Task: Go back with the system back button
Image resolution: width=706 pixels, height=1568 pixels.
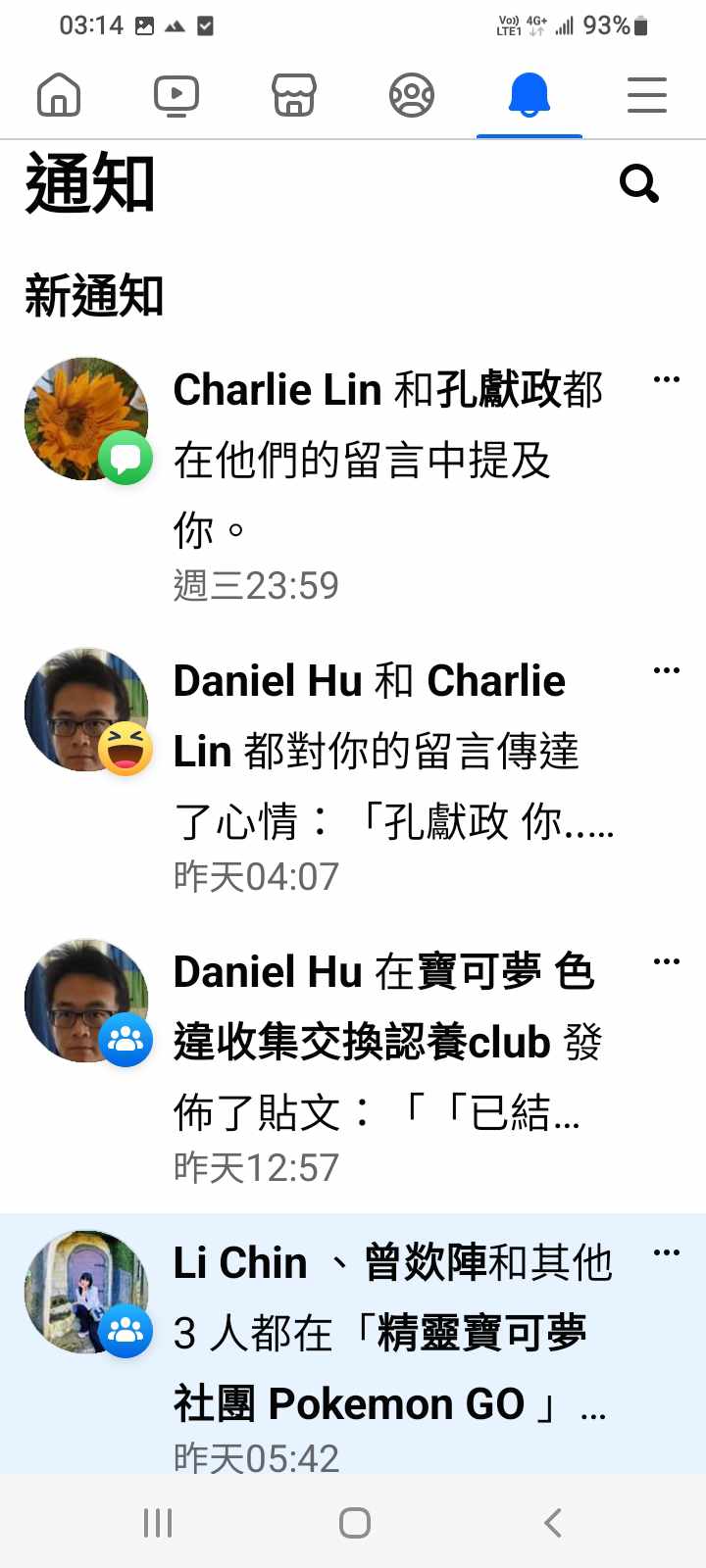Action: (552, 1523)
